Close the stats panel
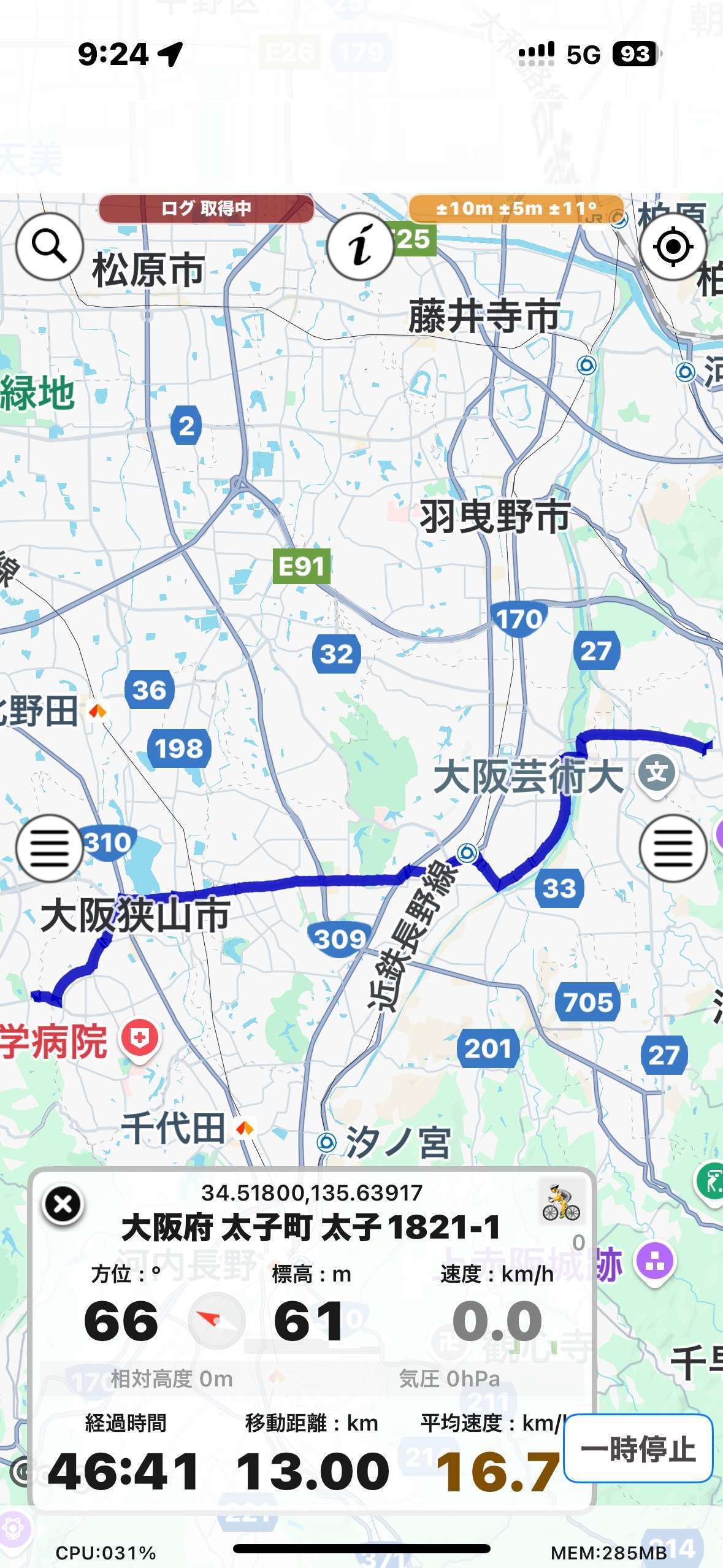723x1568 pixels. click(x=62, y=1205)
